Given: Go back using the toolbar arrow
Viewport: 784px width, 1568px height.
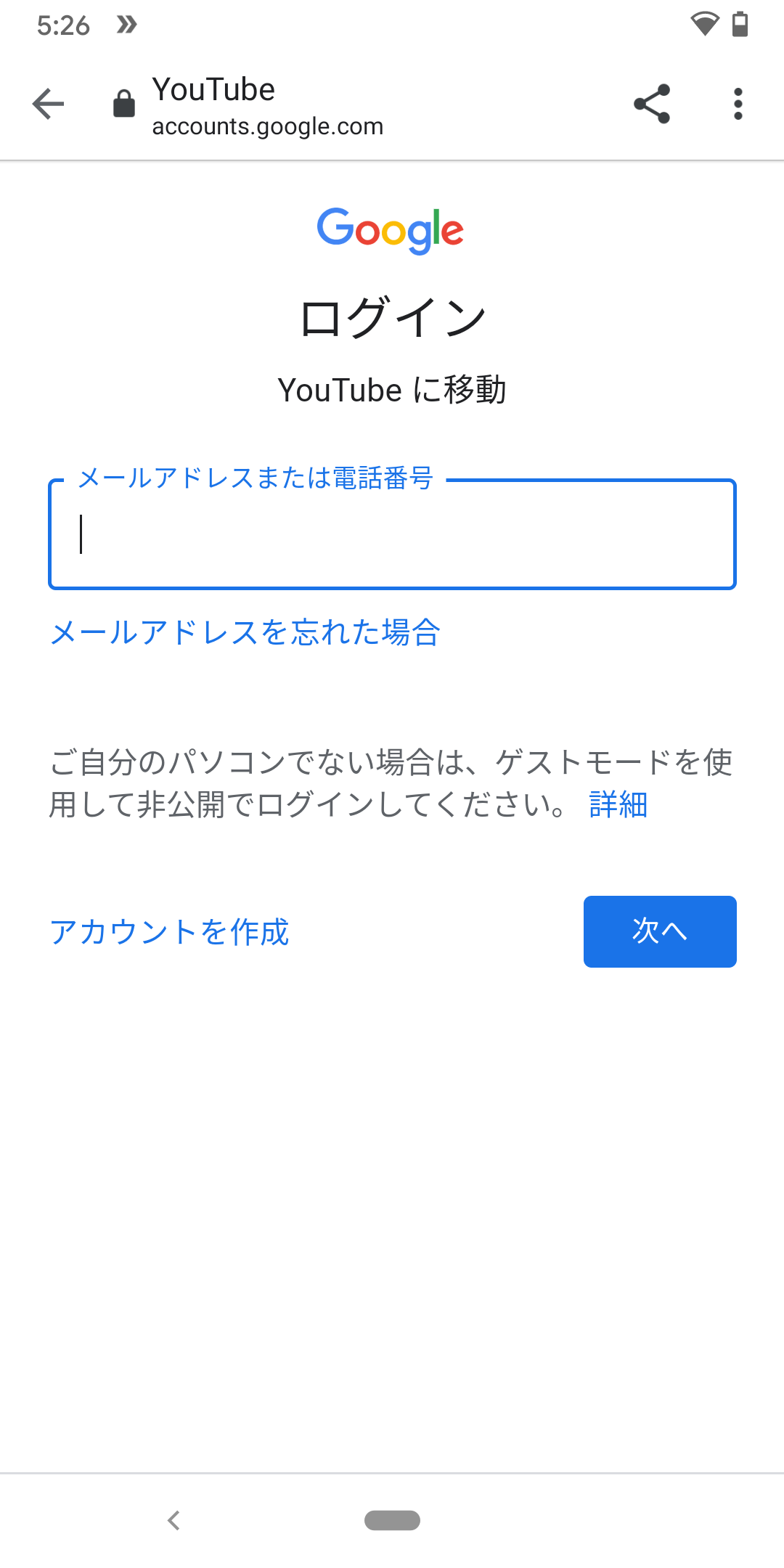Looking at the screenshot, I should (49, 104).
